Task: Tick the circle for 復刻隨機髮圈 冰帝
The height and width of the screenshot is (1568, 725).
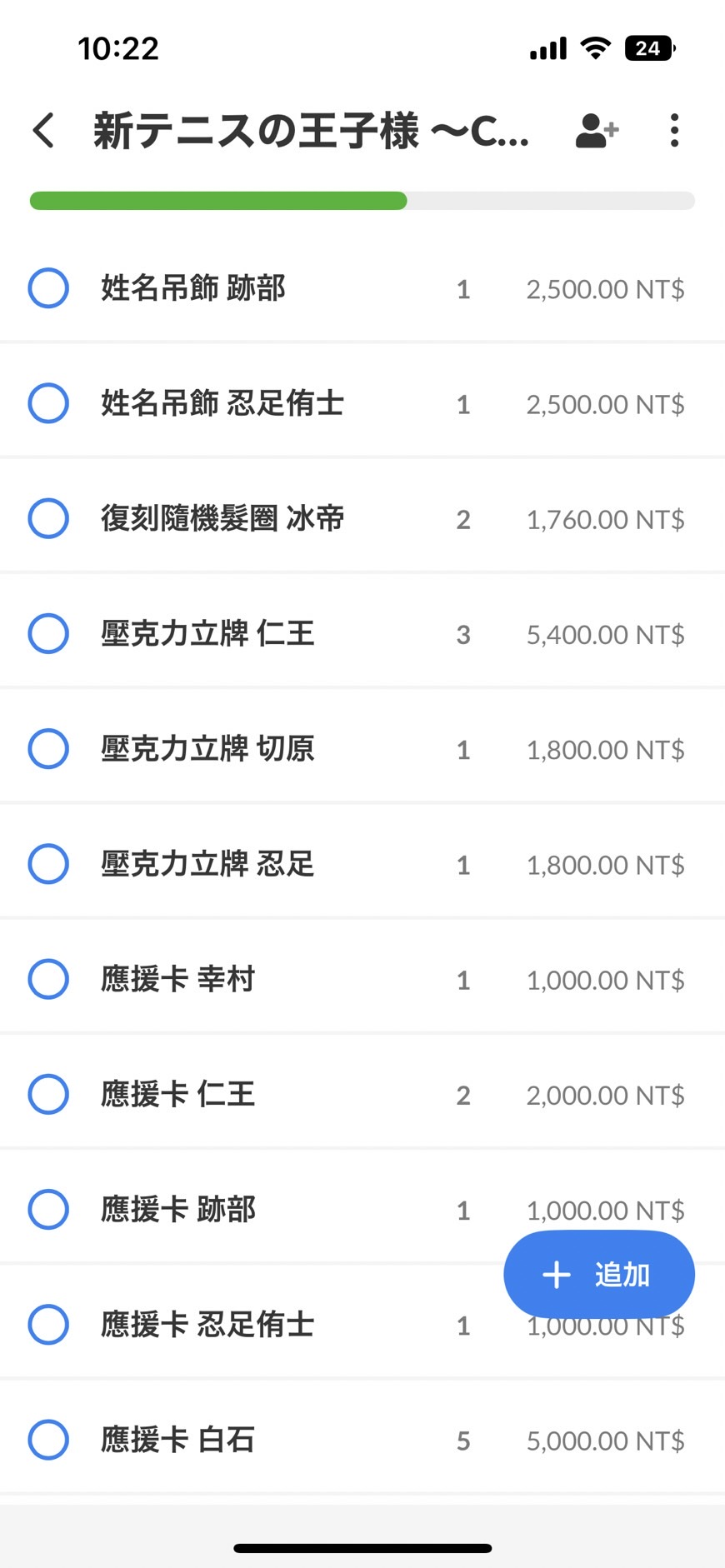Action: coord(48,518)
